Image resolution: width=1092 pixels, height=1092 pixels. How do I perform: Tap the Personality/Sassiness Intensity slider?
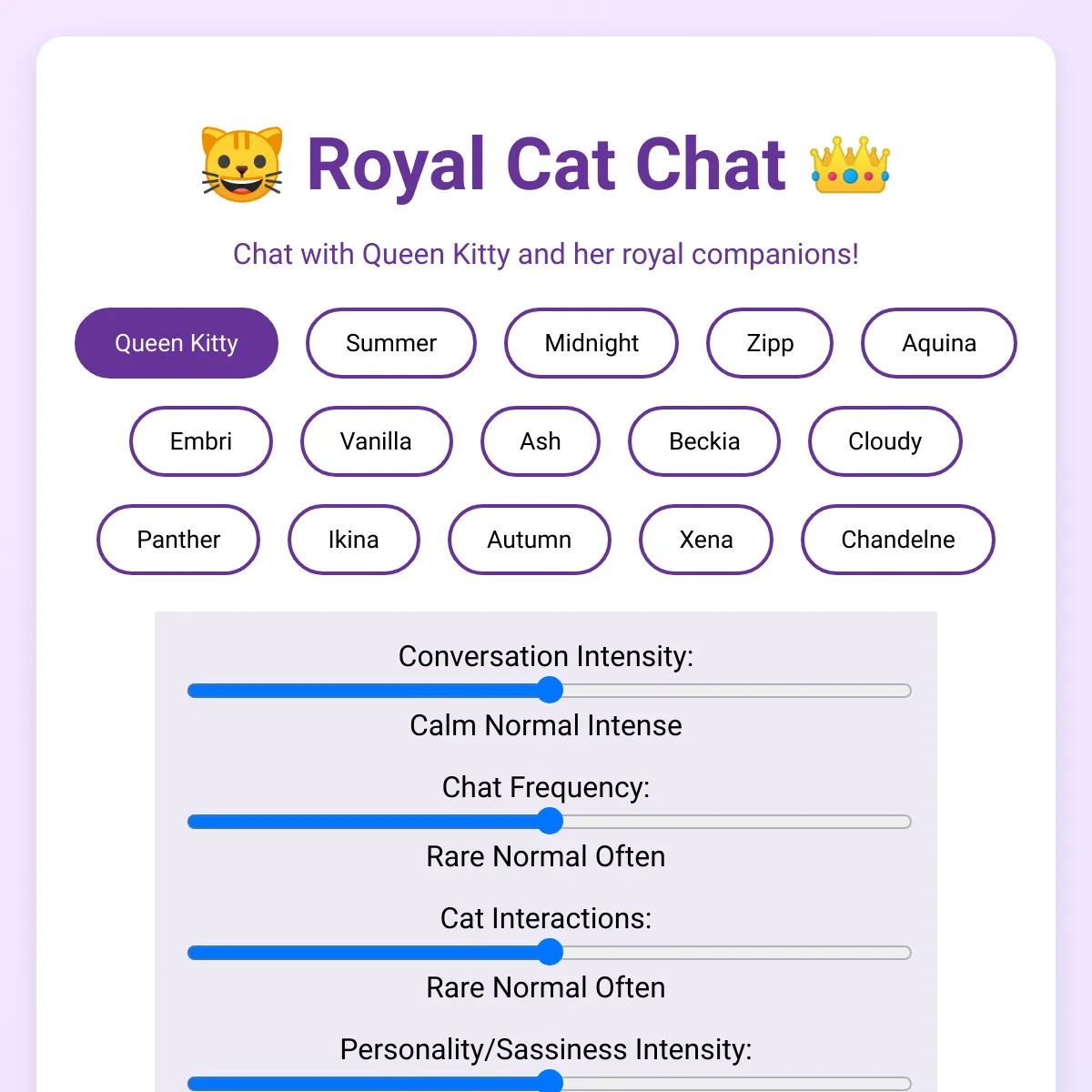click(550, 1083)
